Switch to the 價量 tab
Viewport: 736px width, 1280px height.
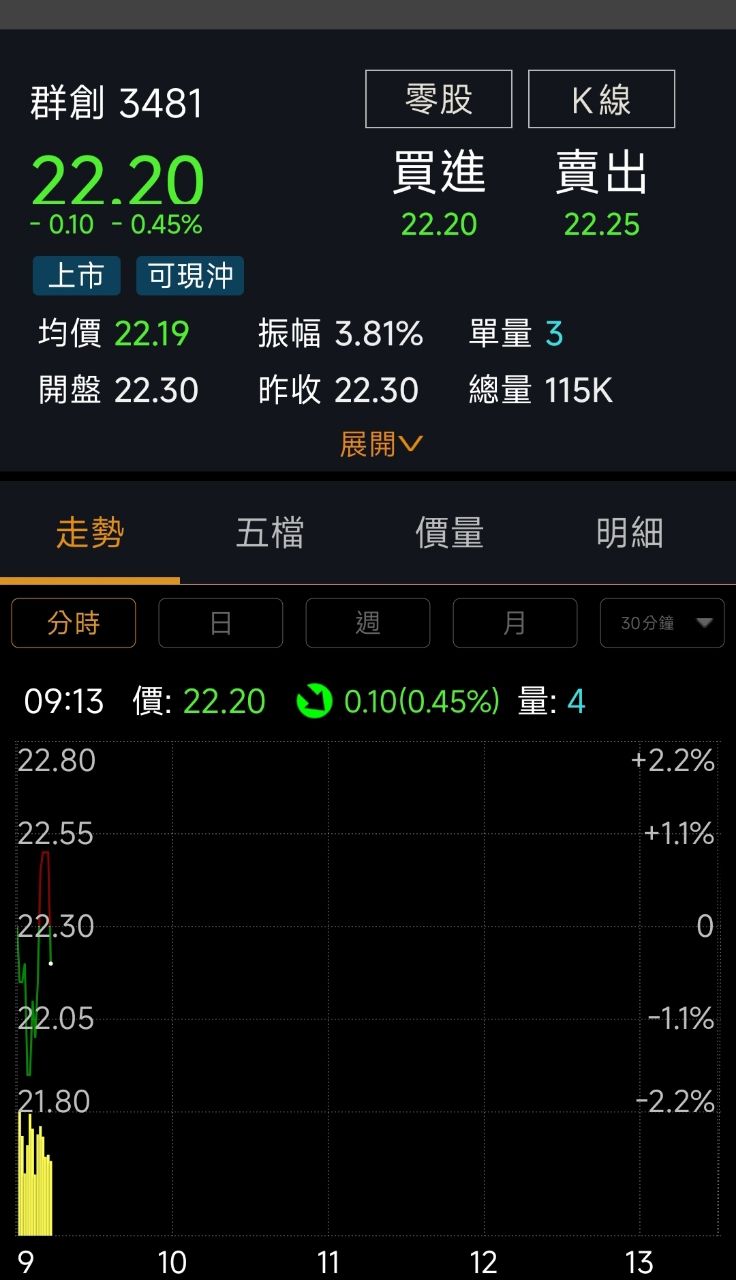point(449,533)
